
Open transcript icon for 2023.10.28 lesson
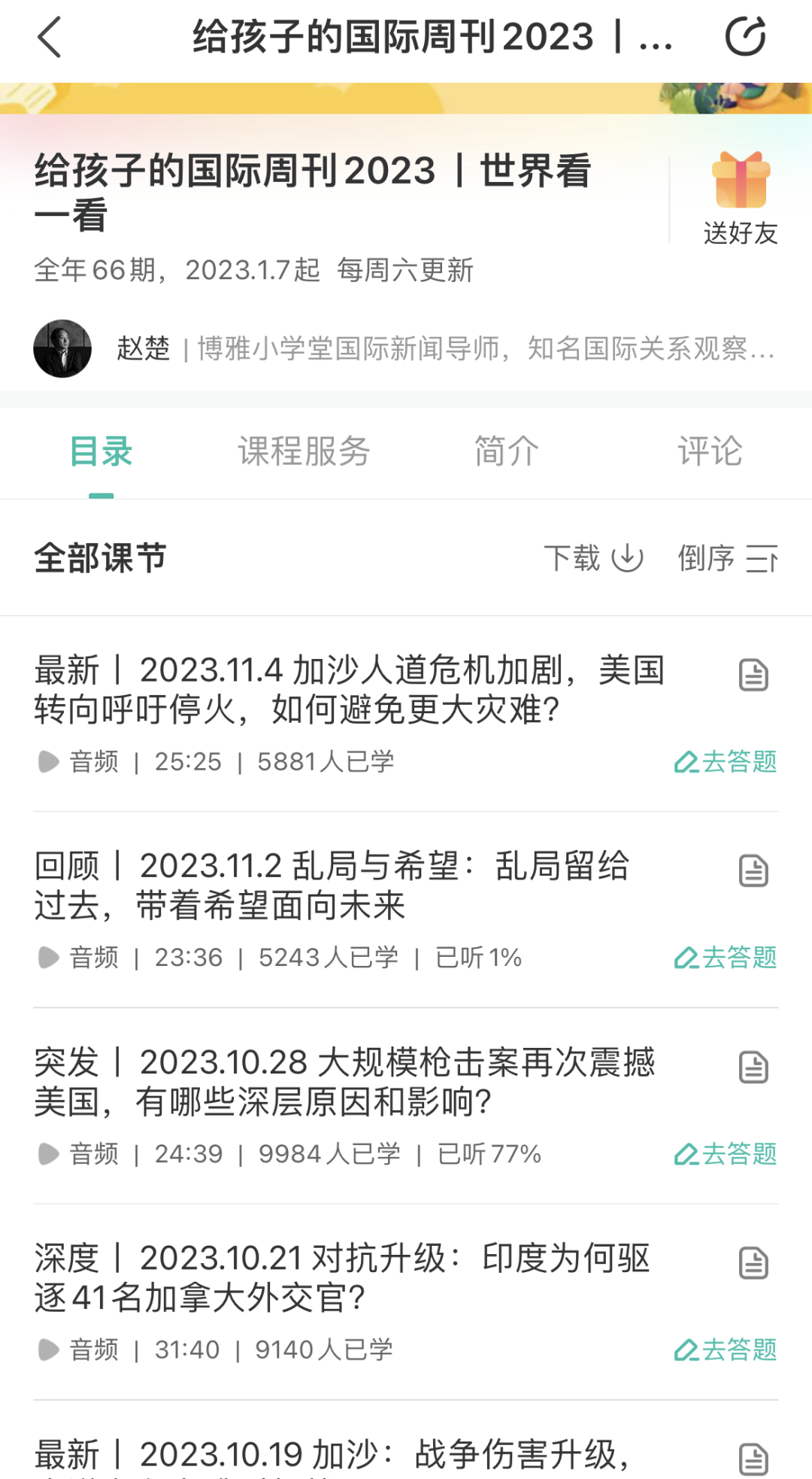coord(753,1067)
